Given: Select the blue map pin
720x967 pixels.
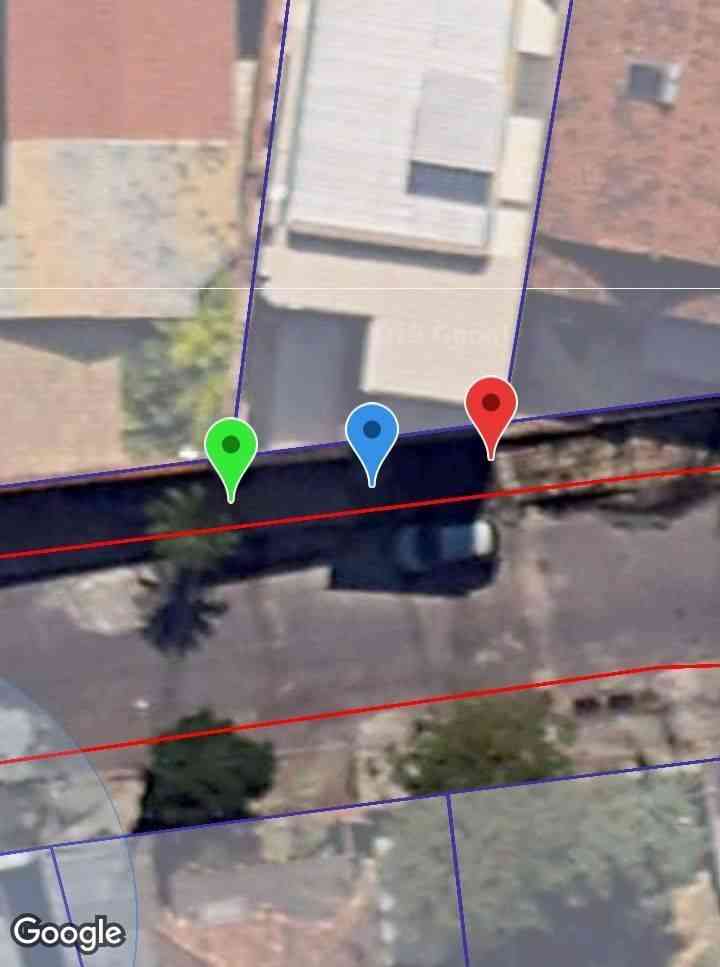Looking at the screenshot, I should tap(372, 432).
